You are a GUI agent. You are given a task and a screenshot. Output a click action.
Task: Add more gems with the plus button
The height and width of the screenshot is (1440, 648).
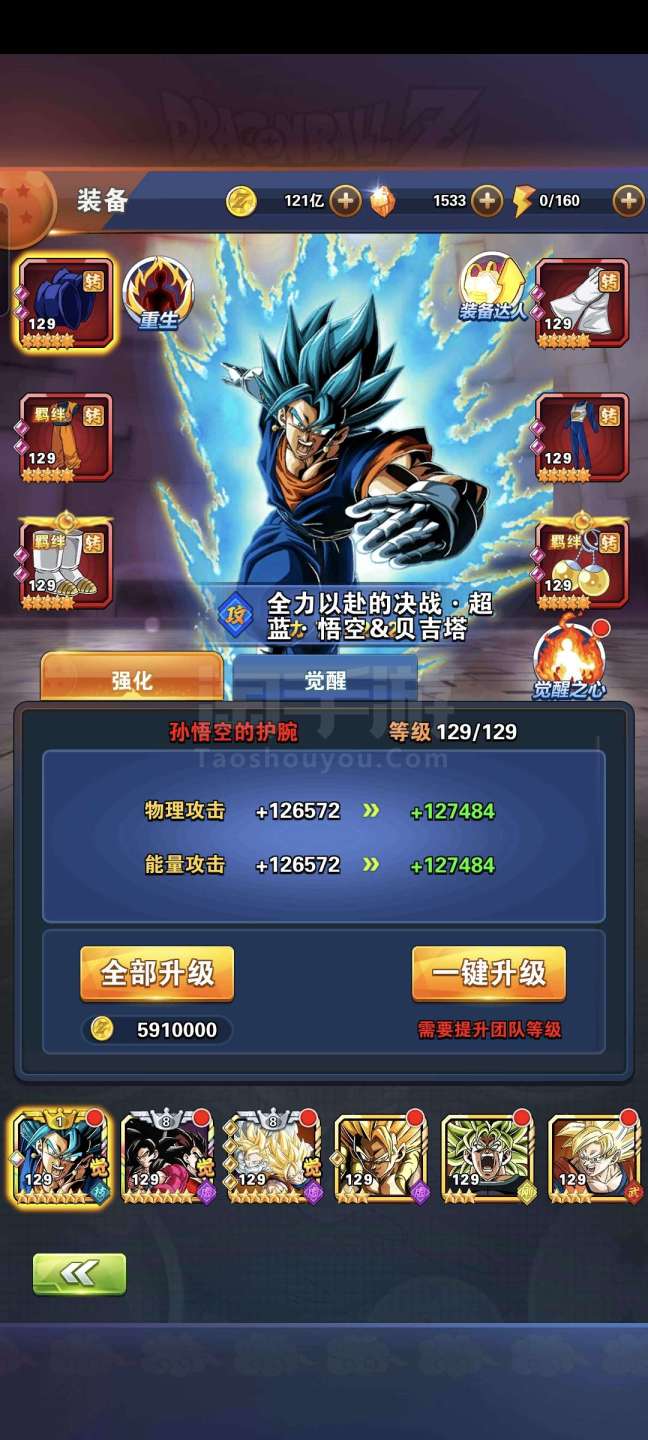pos(486,200)
